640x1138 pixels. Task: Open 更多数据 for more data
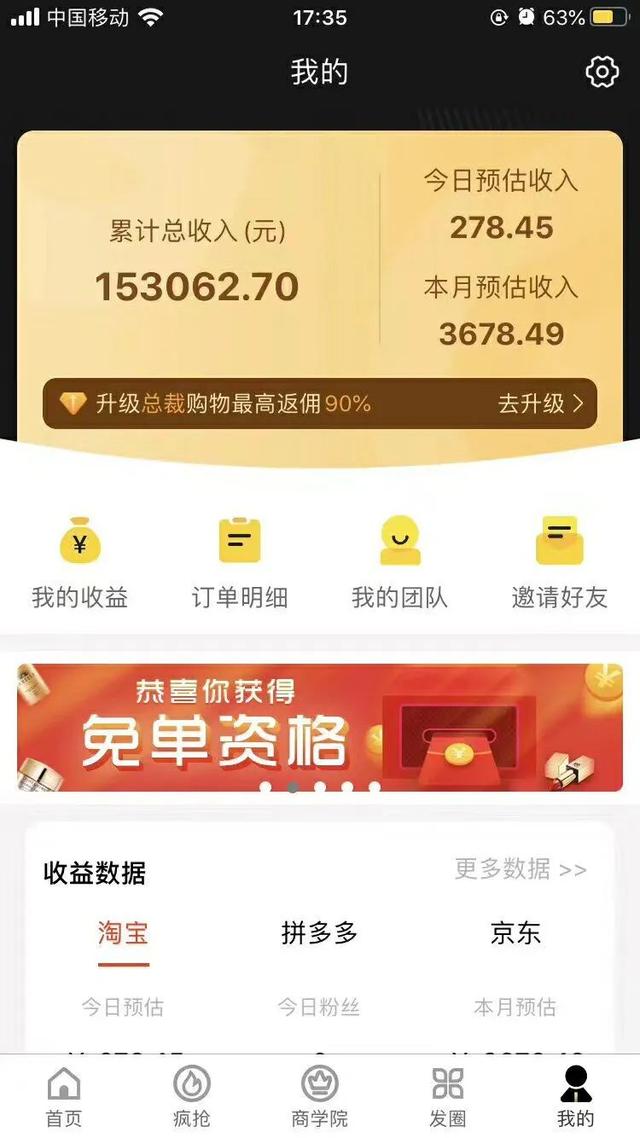pos(520,869)
